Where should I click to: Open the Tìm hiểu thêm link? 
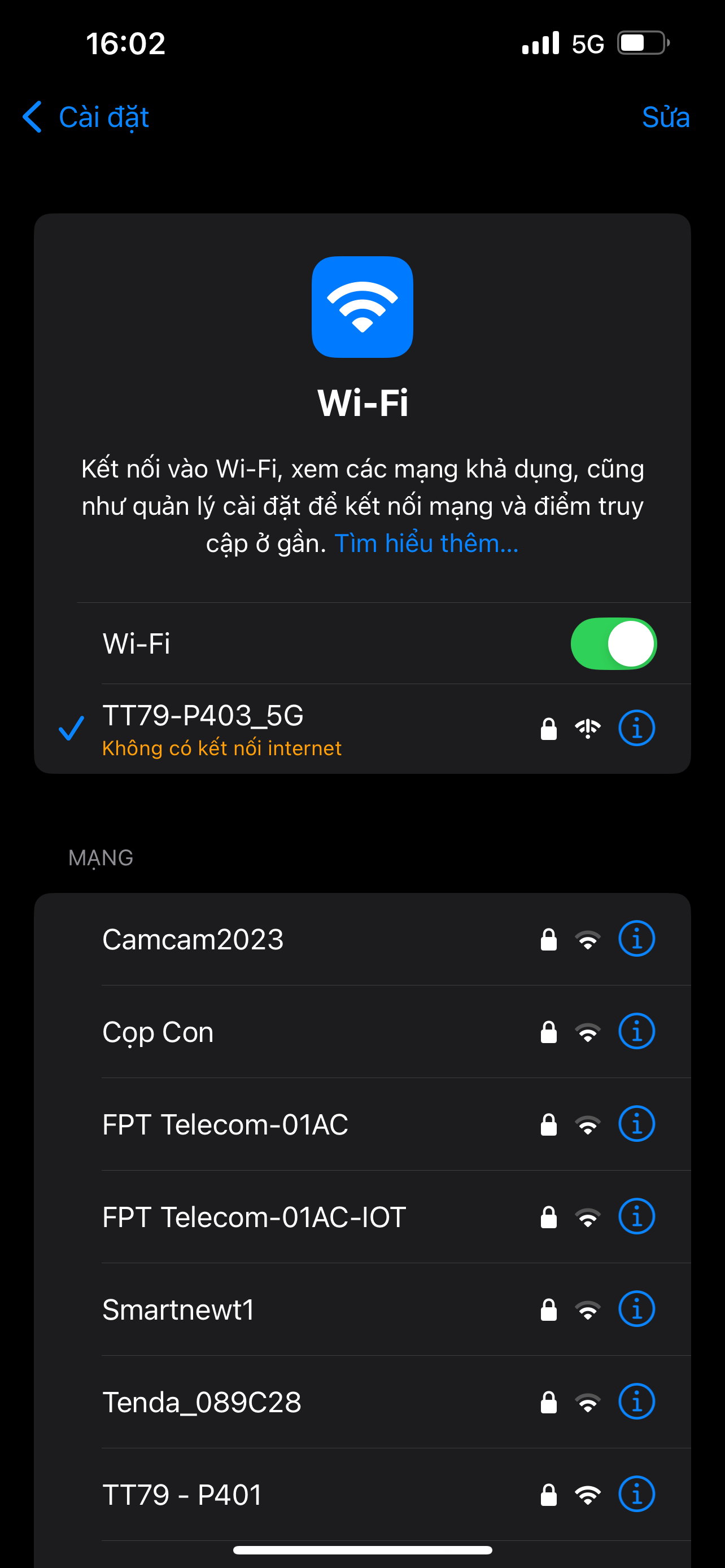pos(426,544)
